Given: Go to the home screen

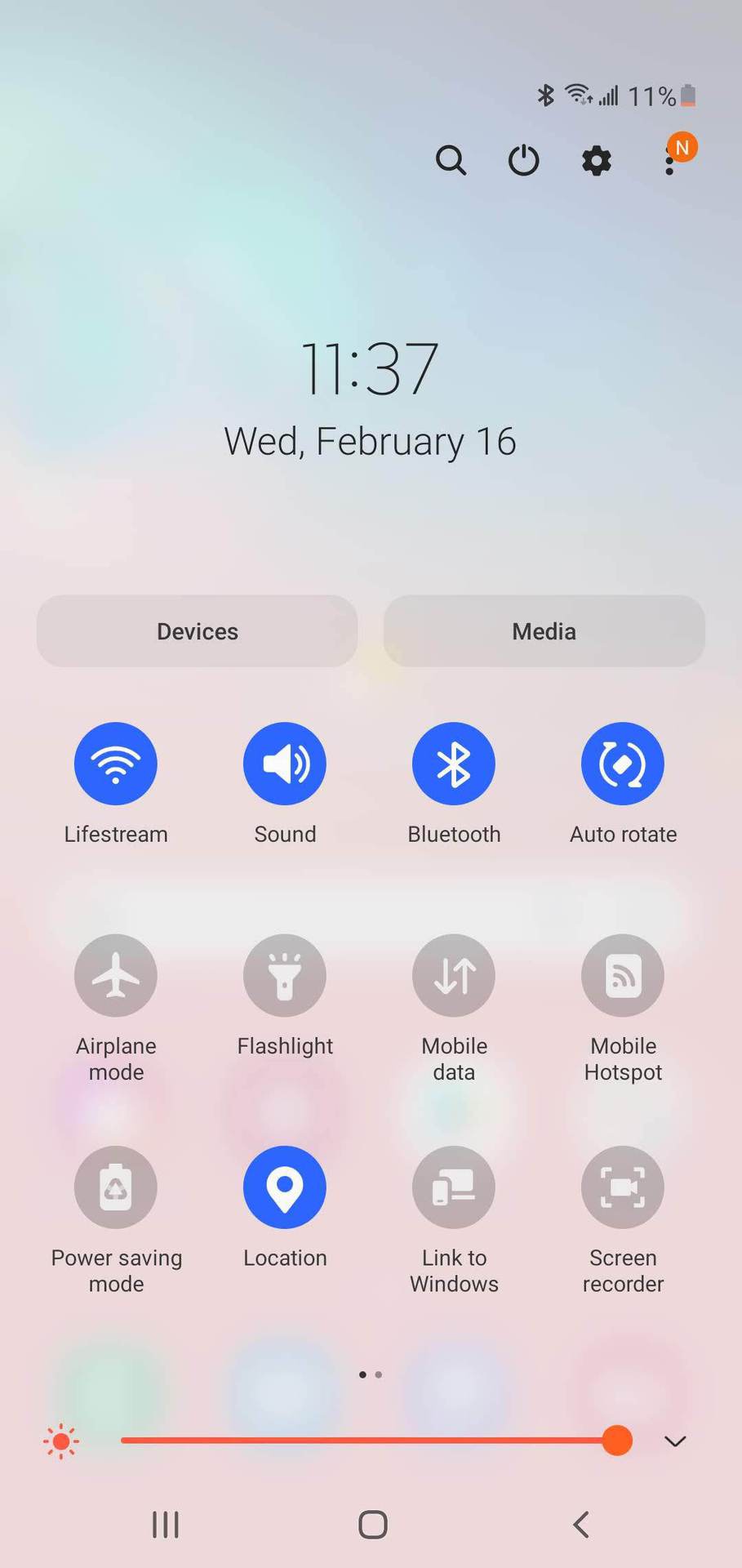Looking at the screenshot, I should pyautogui.click(x=372, y=1524).
